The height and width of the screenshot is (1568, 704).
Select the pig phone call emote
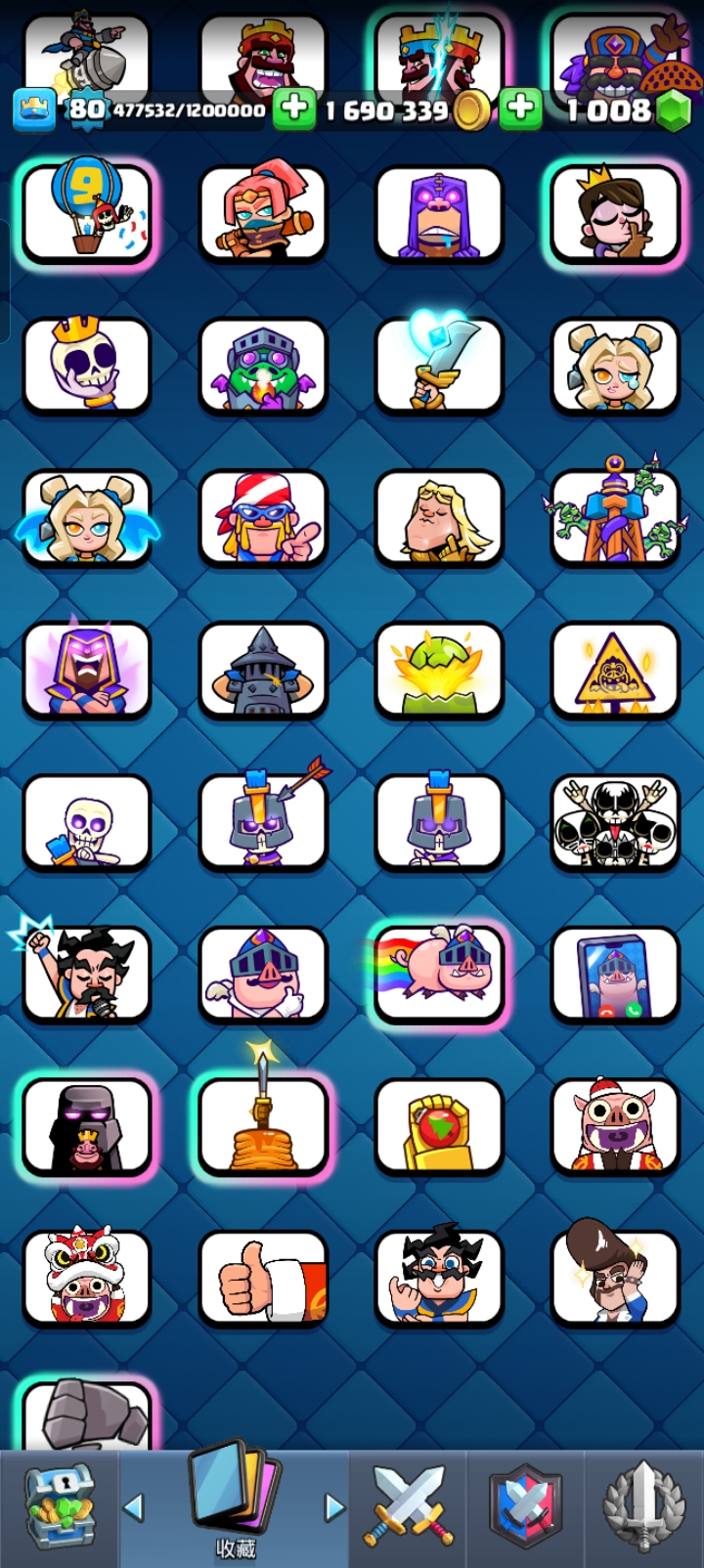615,973
